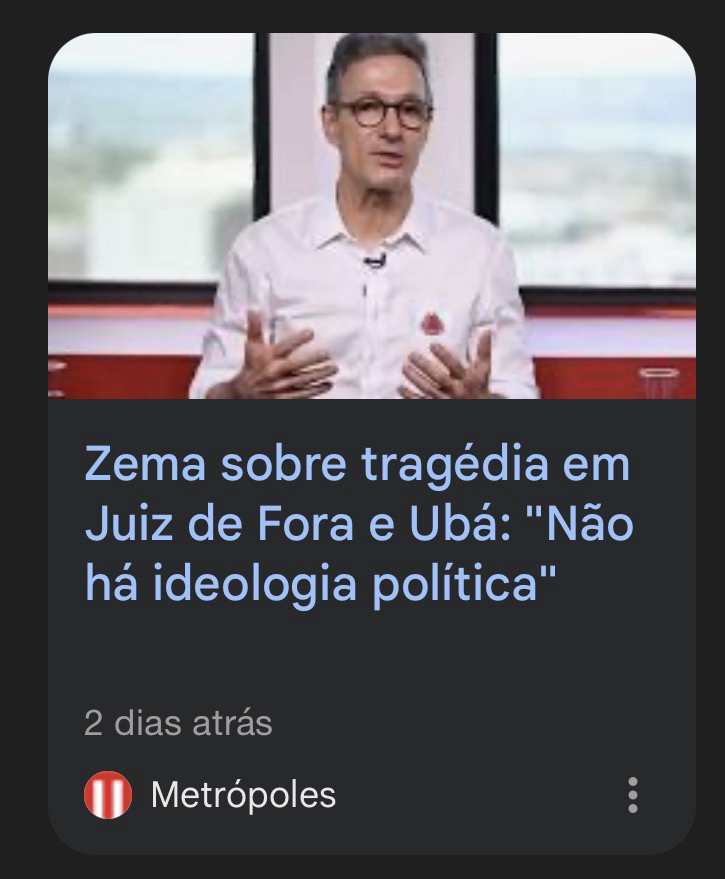The width and height of the screenshot is (725, 879).
Task: Open the article's photo thumbnail
Action: pyautogui.click(x=371, y=216)
